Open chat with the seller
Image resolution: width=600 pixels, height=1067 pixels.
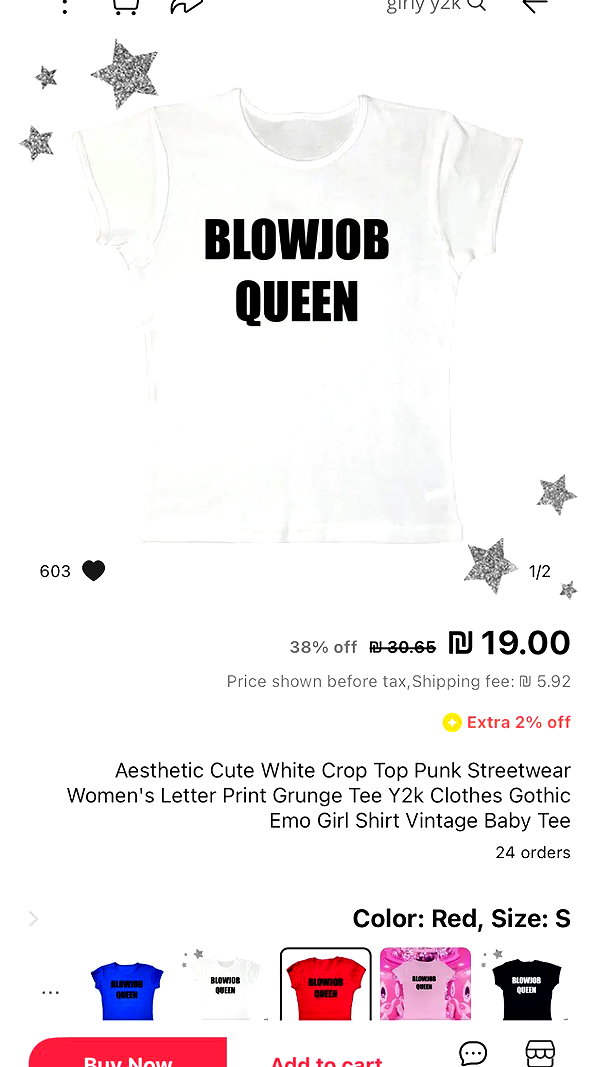click(x=473, y=1053)
